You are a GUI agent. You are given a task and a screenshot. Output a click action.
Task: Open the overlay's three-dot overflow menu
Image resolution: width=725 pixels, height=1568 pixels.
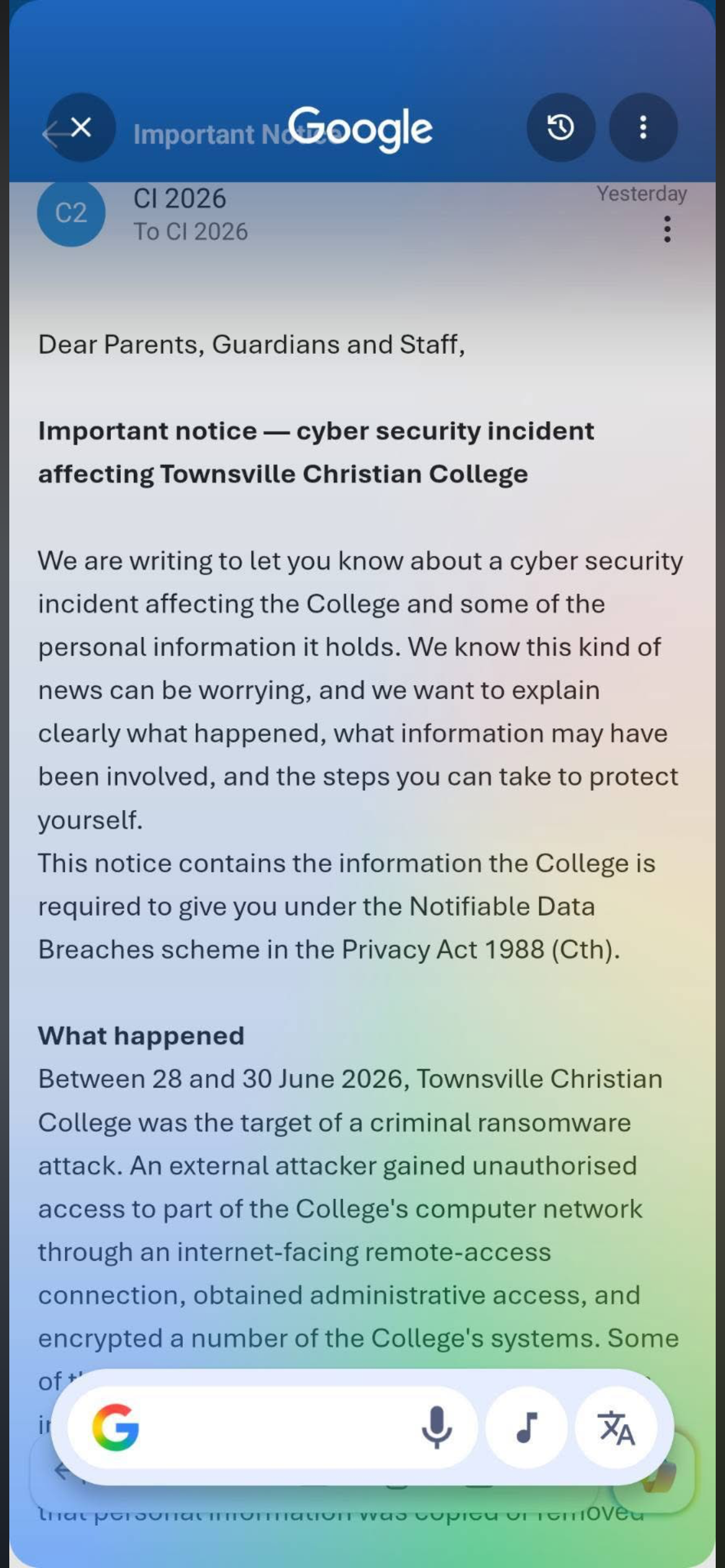click(643, 128)
